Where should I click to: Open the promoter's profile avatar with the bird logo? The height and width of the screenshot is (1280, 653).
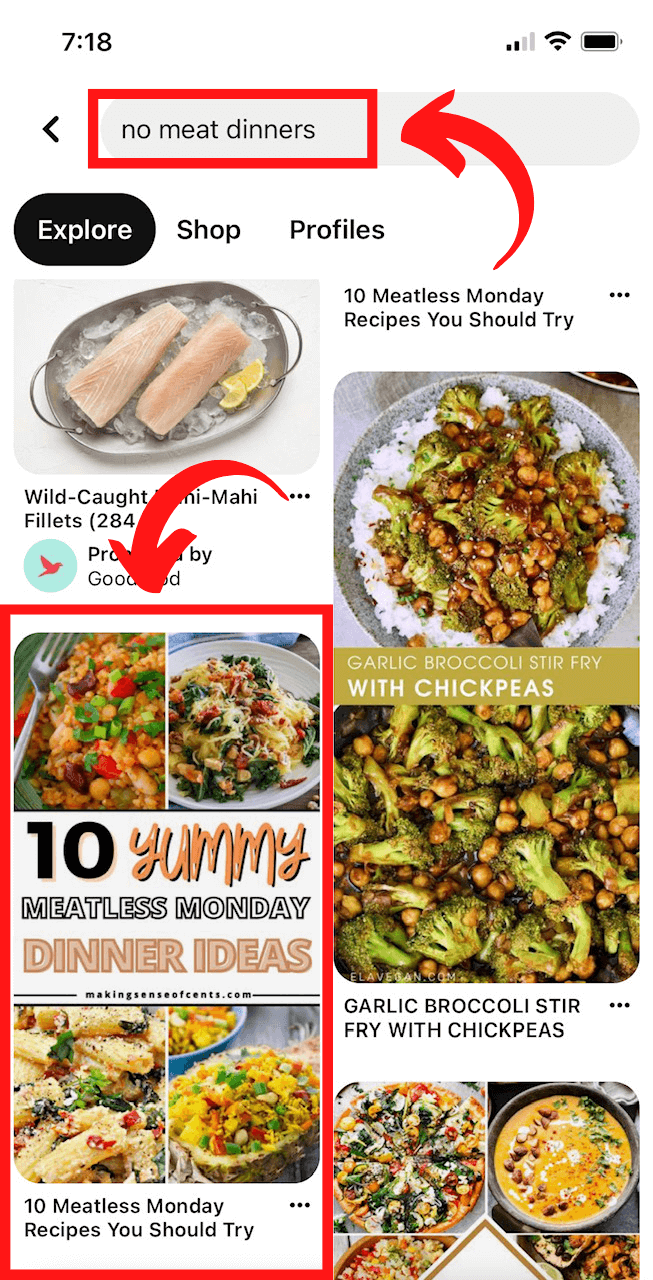[x=51, y=566]
